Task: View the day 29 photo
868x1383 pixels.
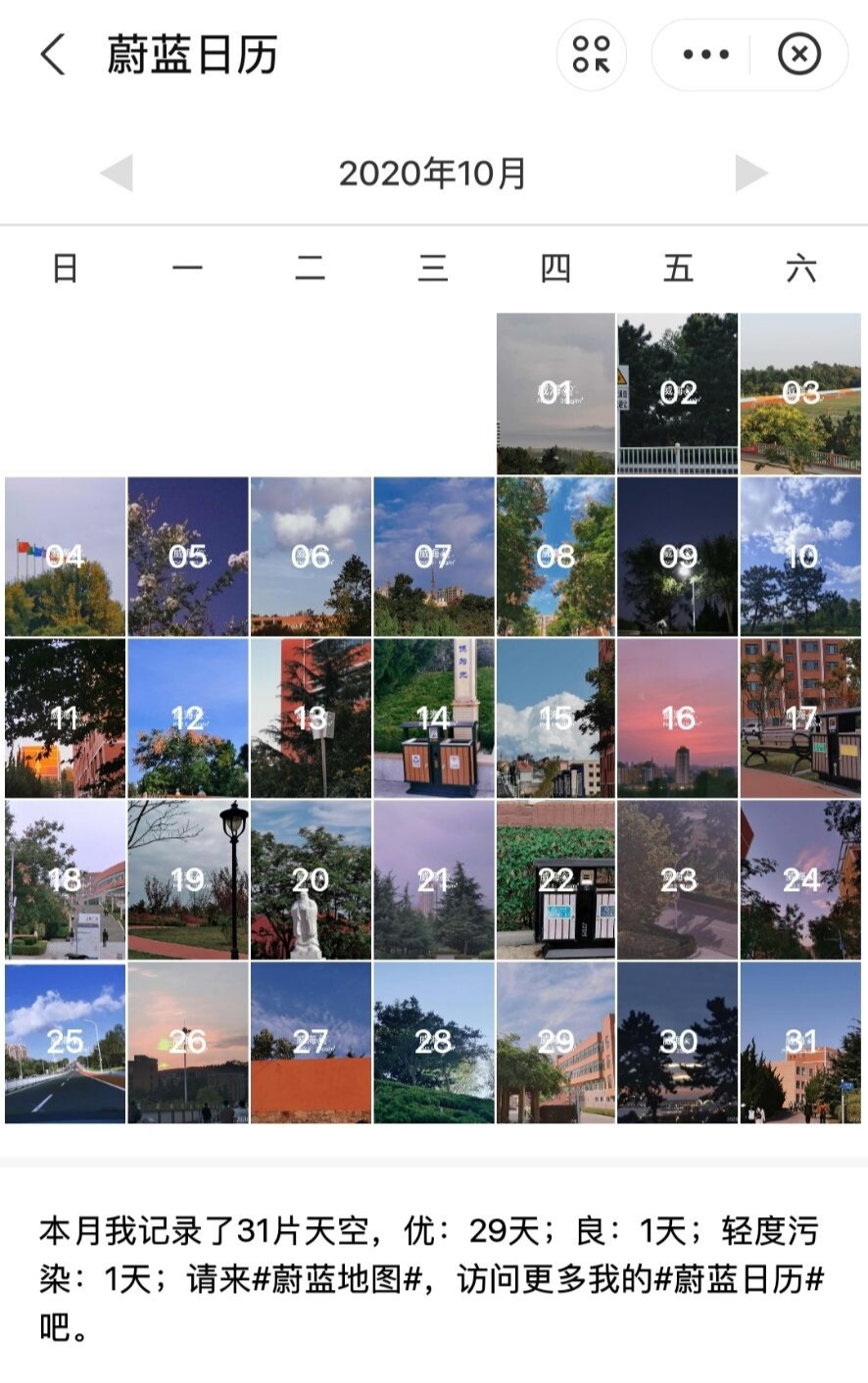Action: tap(555, 1042)
